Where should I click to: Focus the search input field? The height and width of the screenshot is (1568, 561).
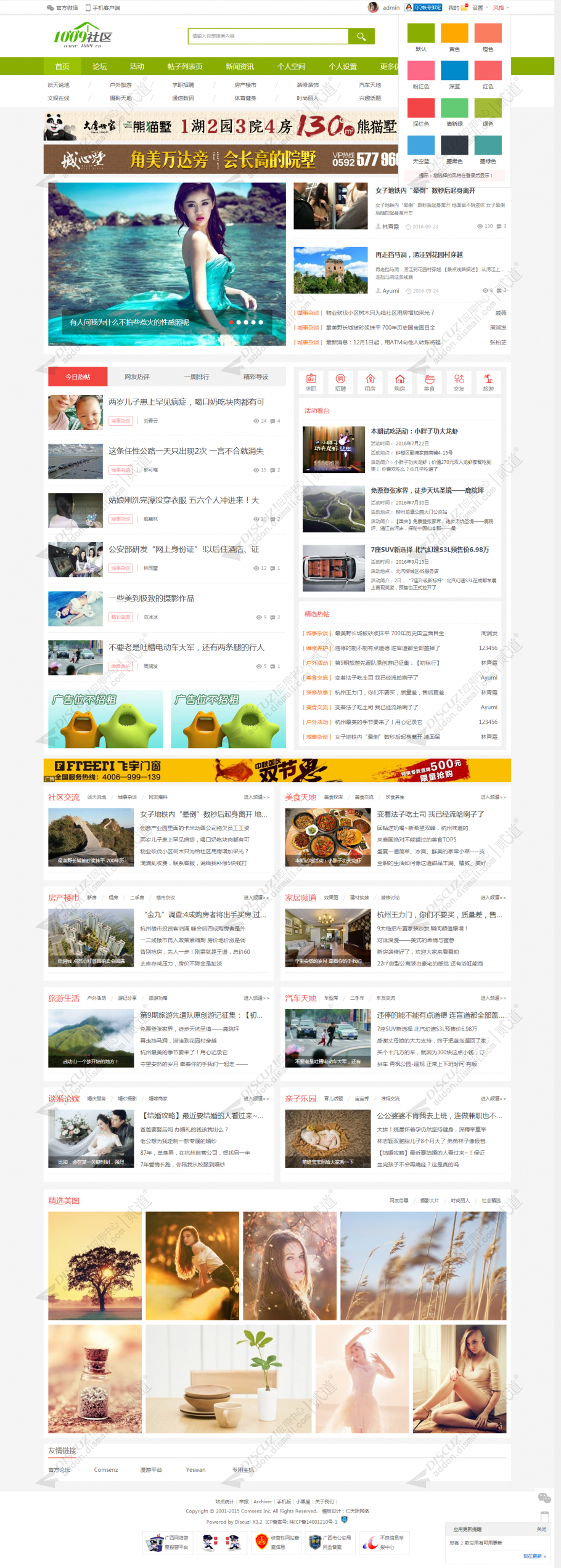tap(268, 36)
